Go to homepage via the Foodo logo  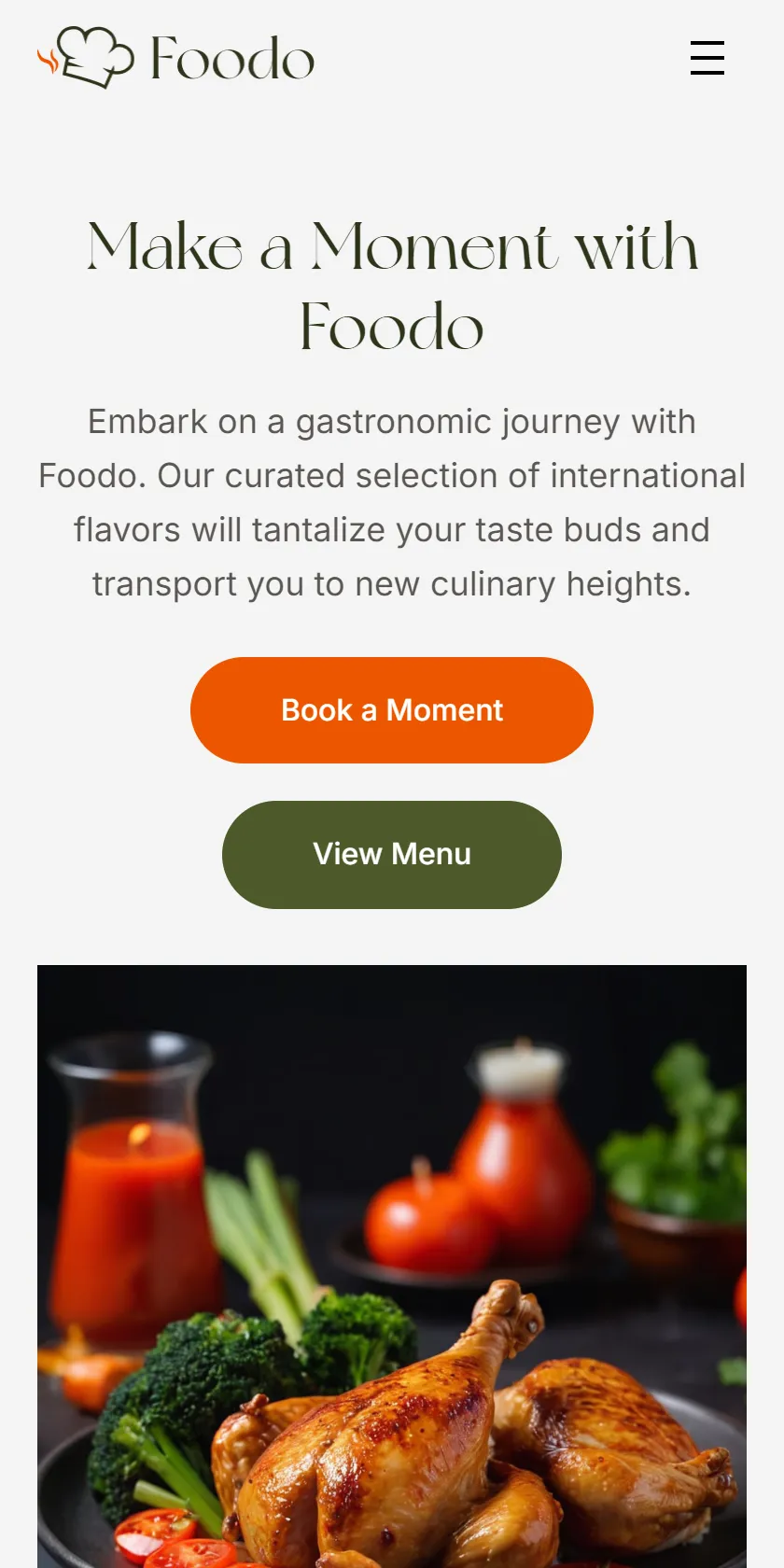click(176, 58)
